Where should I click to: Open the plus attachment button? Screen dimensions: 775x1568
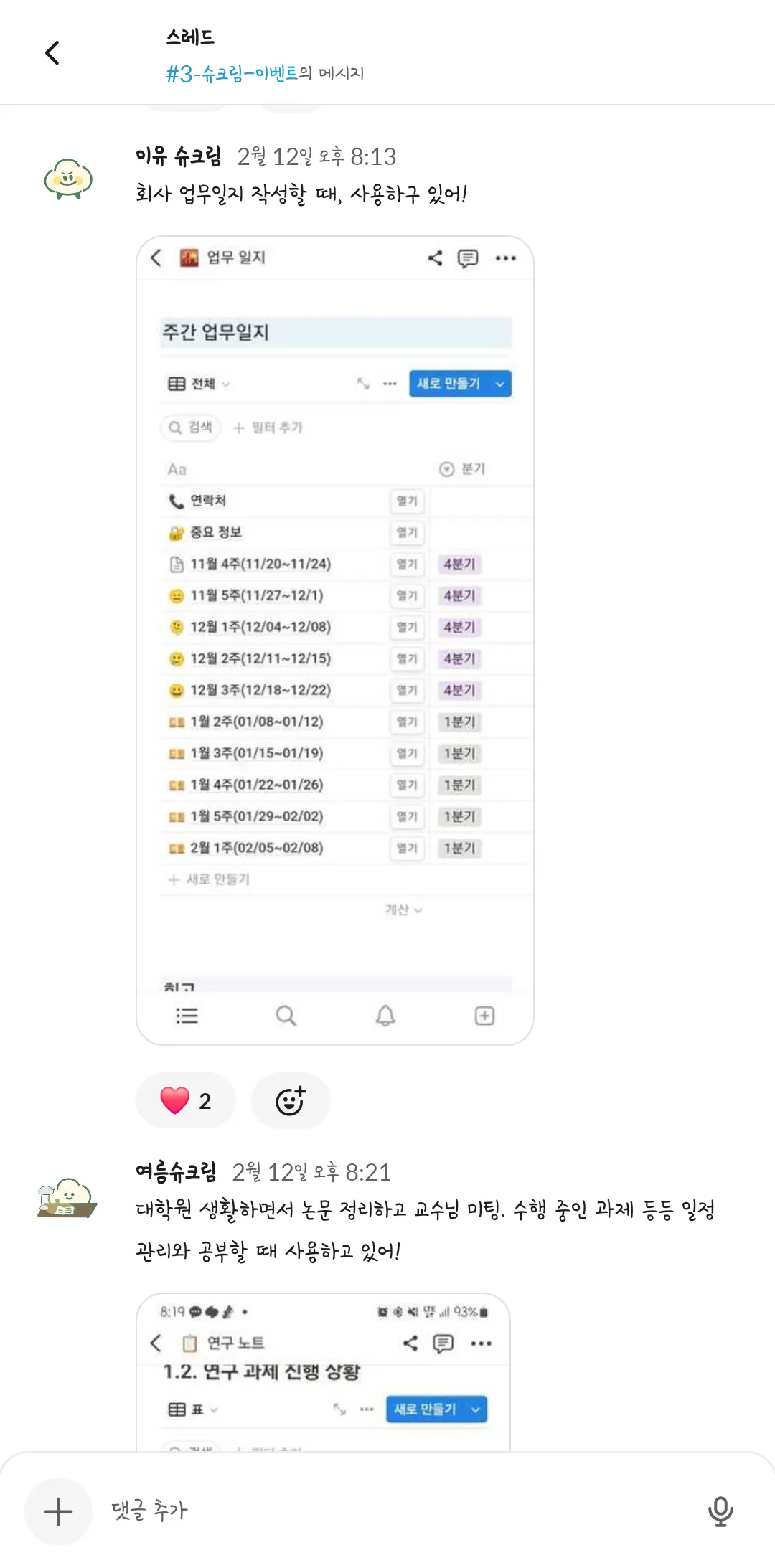tap(58, 1511)
